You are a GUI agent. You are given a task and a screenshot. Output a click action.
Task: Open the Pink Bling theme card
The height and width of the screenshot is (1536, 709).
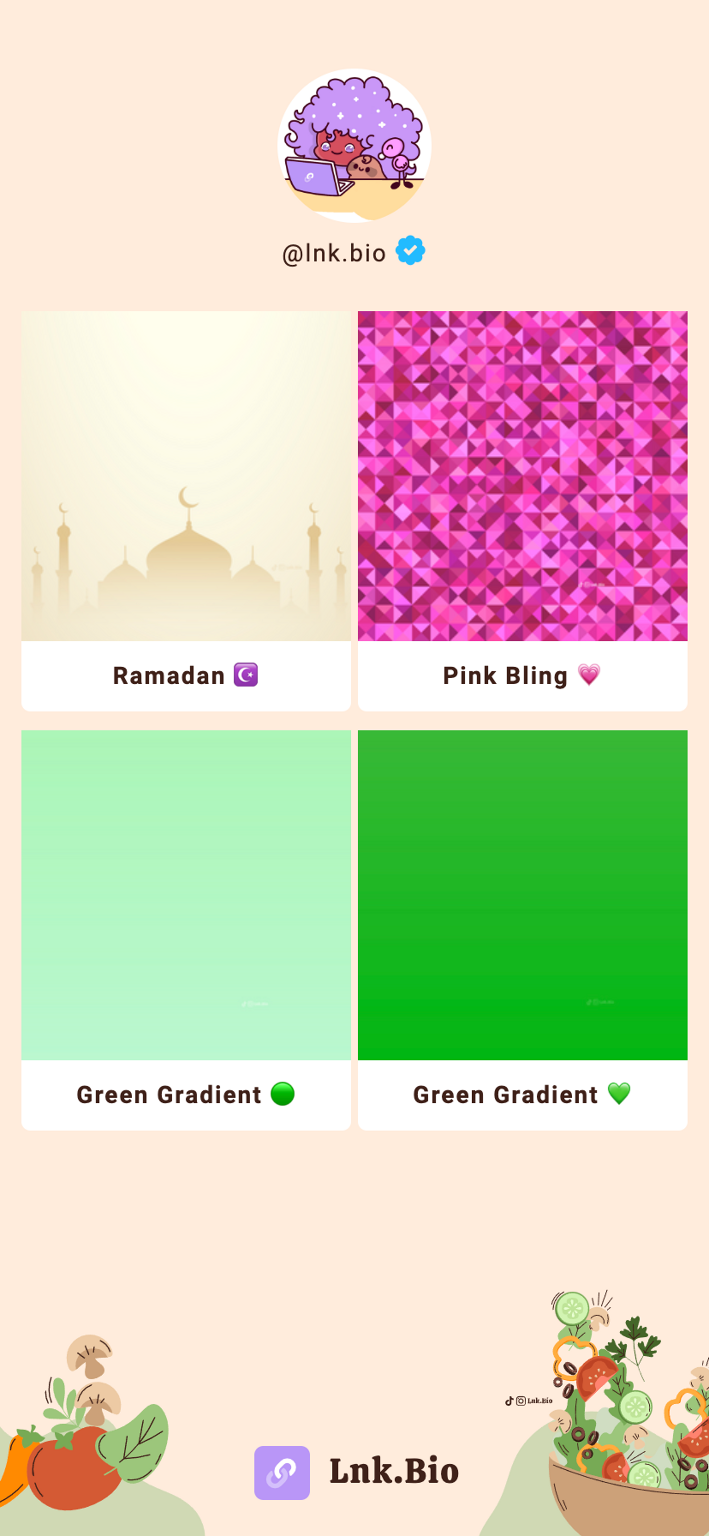point(522,511)
